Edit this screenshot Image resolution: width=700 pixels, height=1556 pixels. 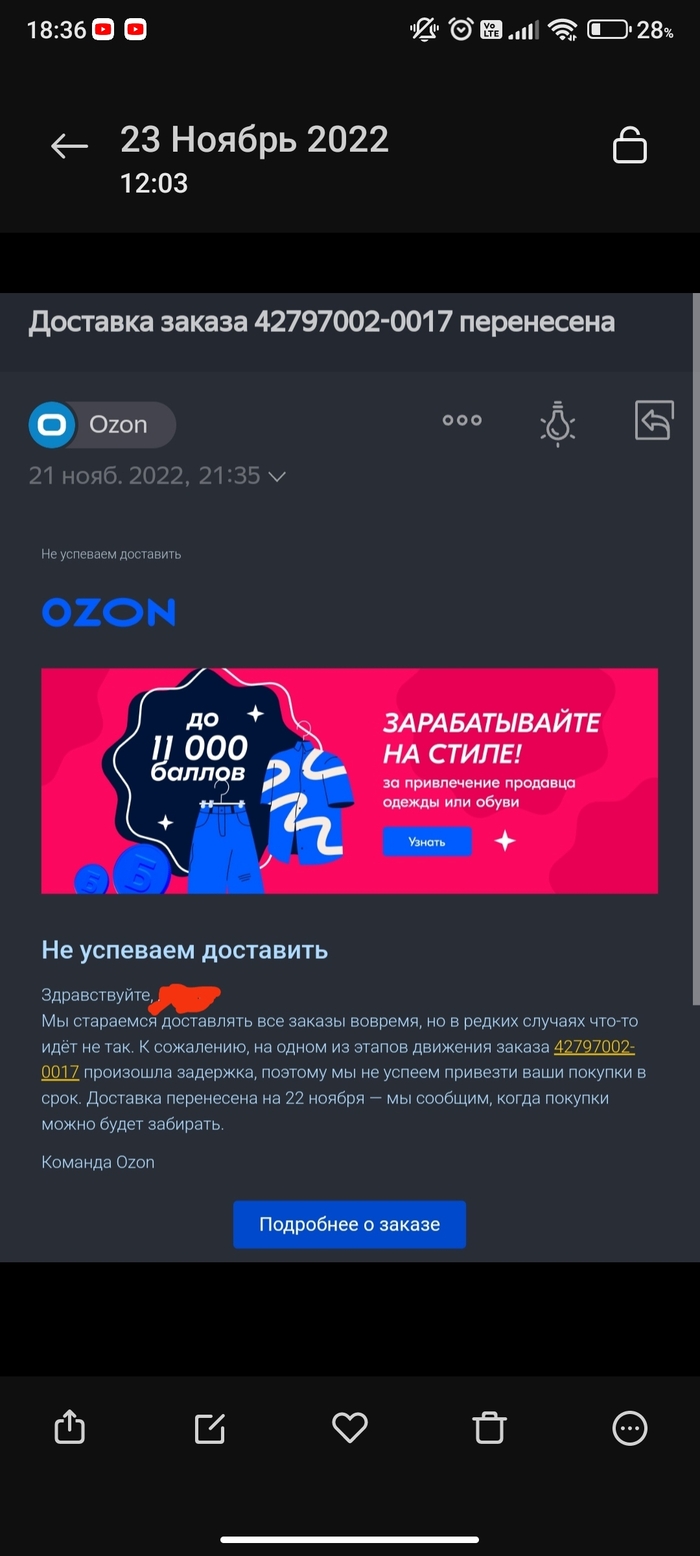point(209,1428)
